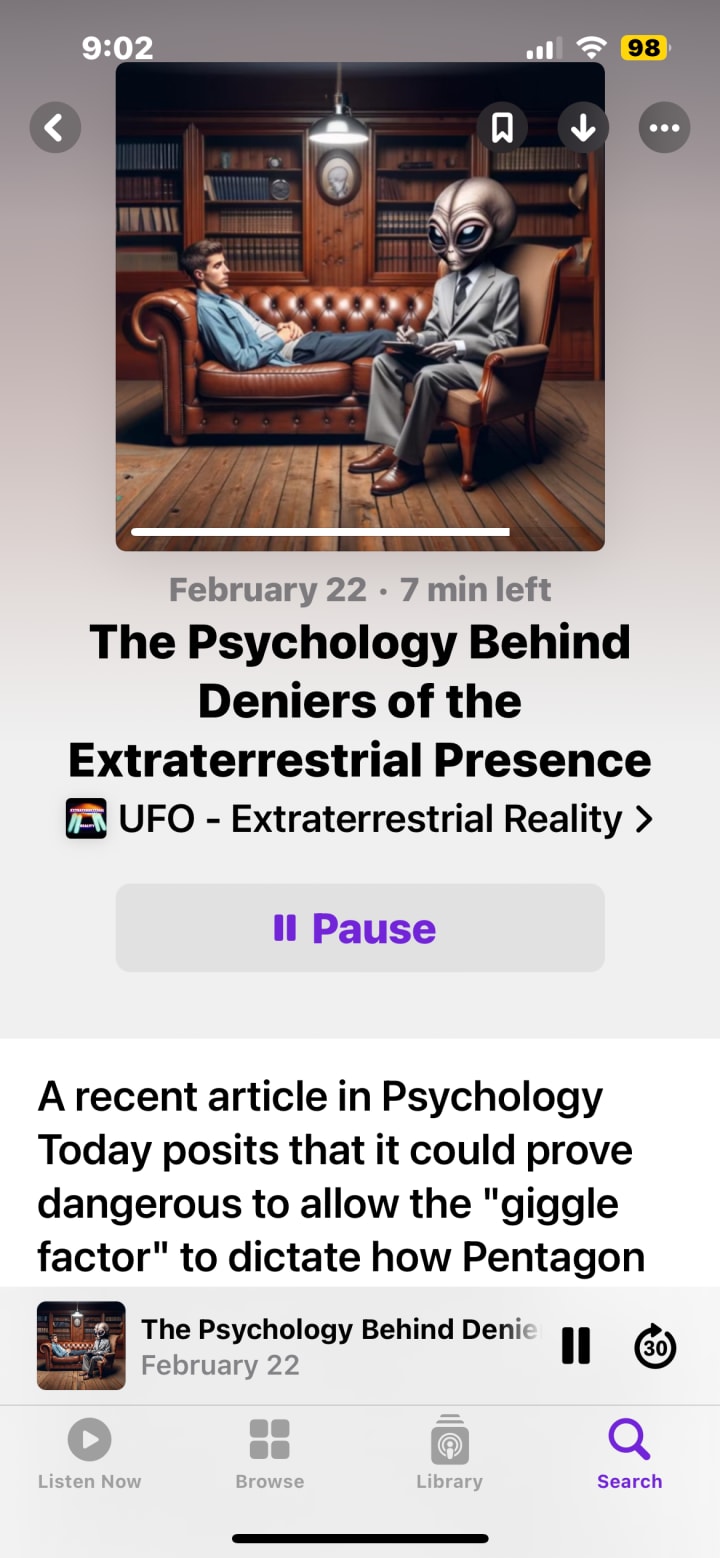Screen dimensions: 720x1558
Task: Download the episode with the arrow icon
Action: tap(583, 127)
